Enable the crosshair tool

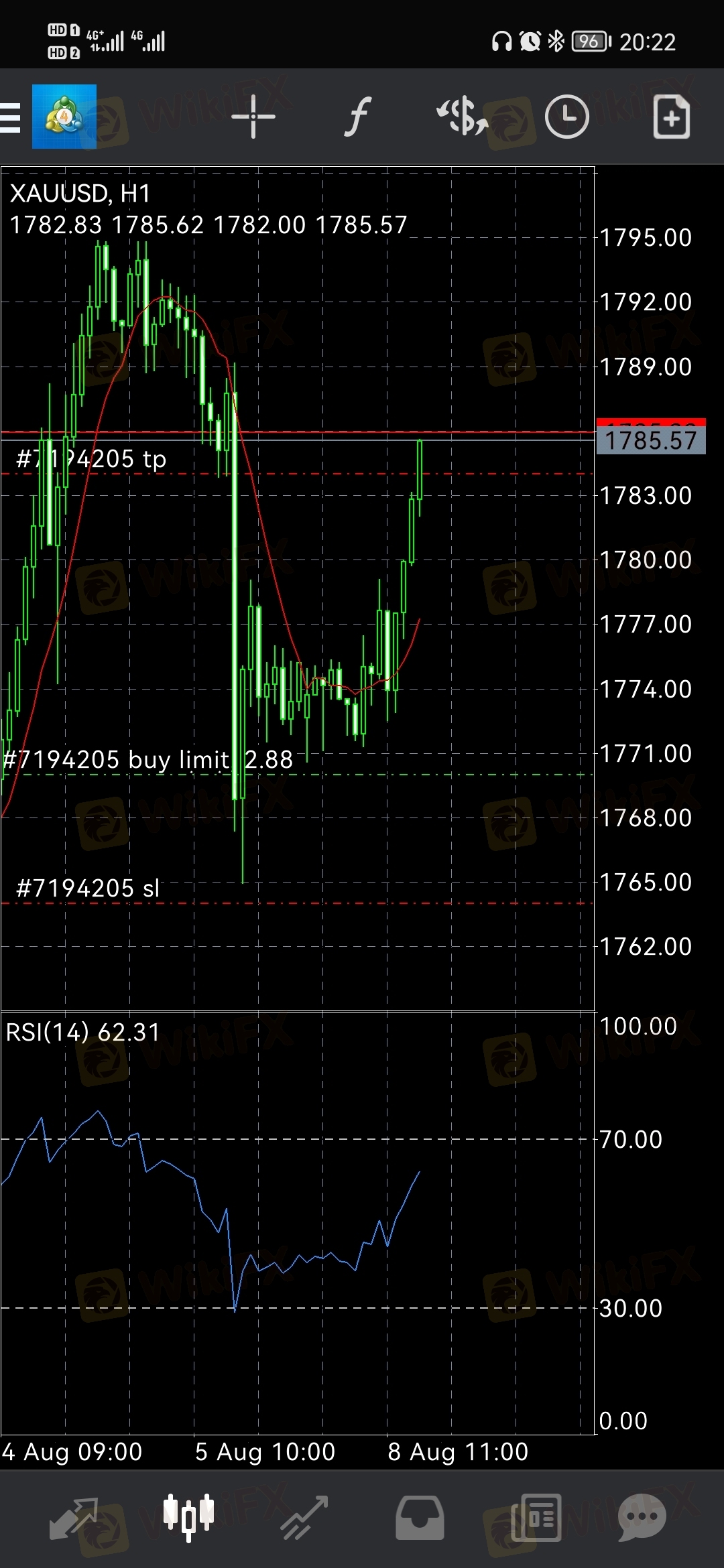click(253, 117)
